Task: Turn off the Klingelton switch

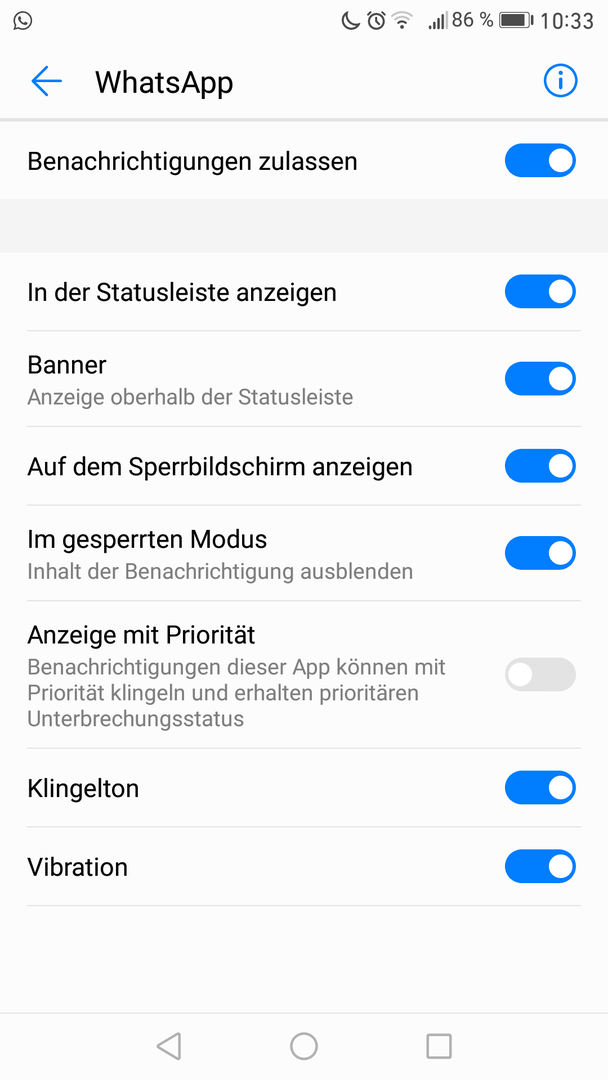Action: 540,787
